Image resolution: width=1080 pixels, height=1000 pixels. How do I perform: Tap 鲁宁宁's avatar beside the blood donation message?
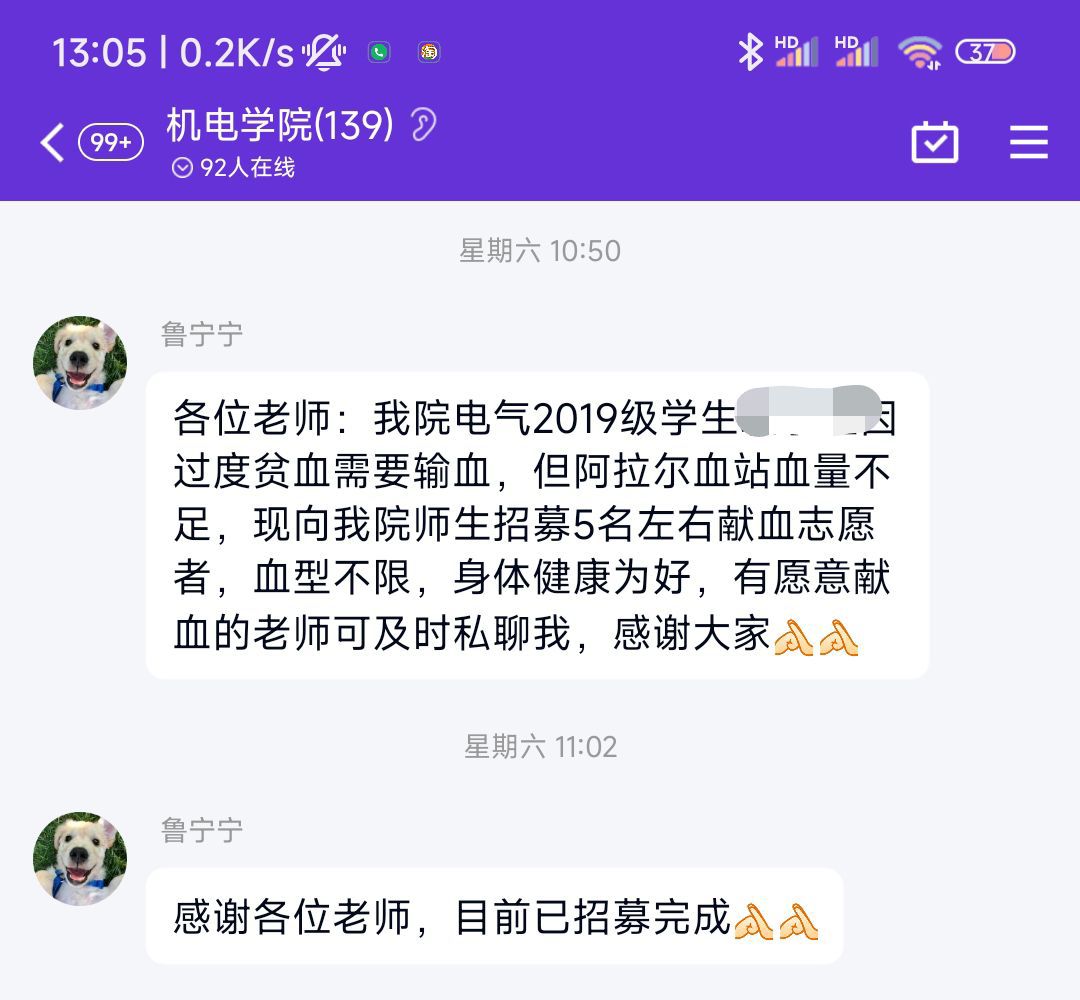click(80, 363)
